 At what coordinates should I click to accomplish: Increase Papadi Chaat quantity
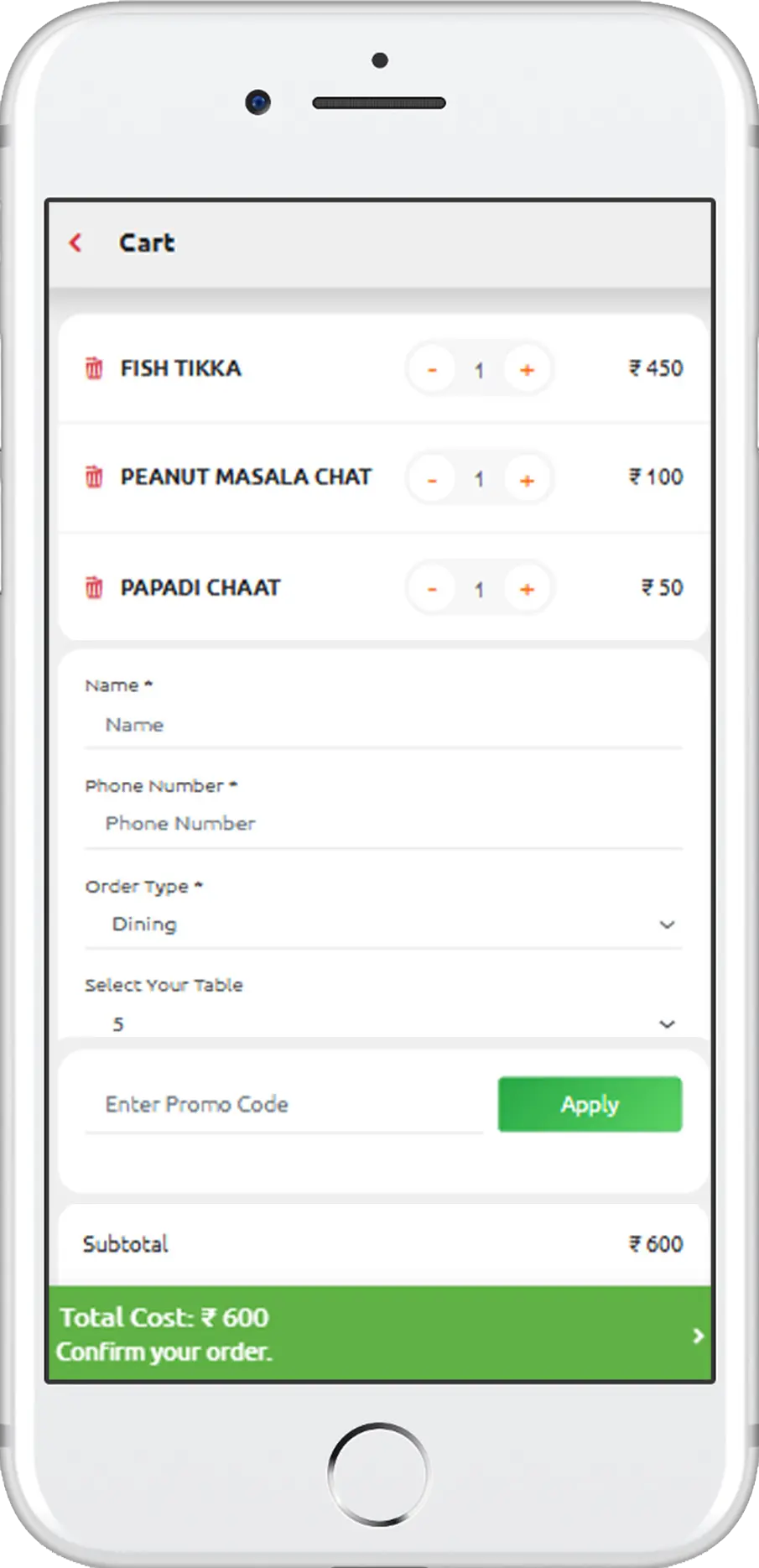click(527, 590)
